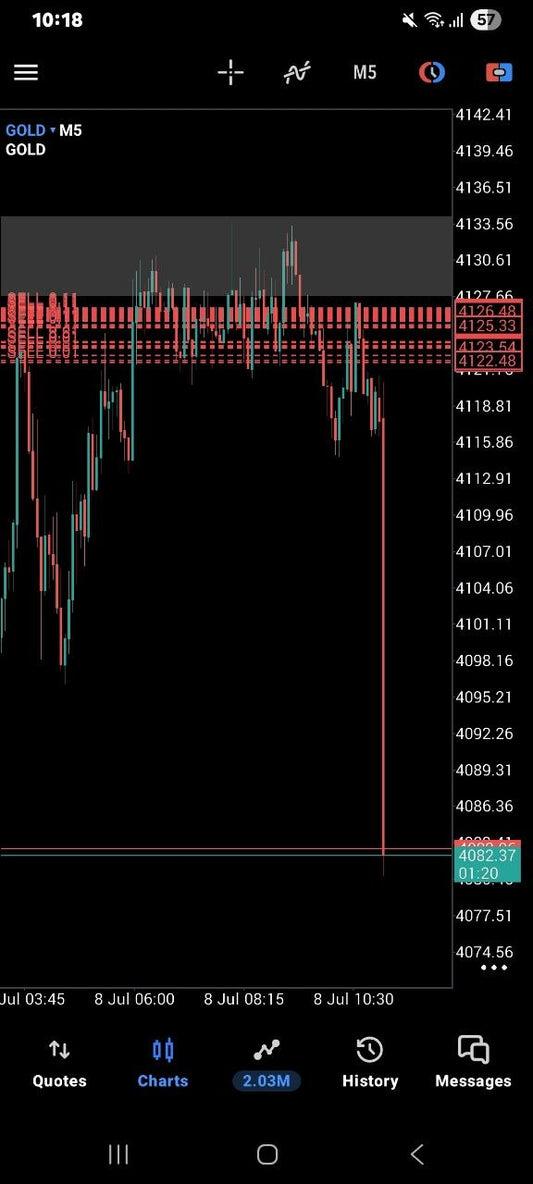Viewport: 533px width, 1184px height.
Task: Open the Messages tab
Action: tap(473, 1064)
